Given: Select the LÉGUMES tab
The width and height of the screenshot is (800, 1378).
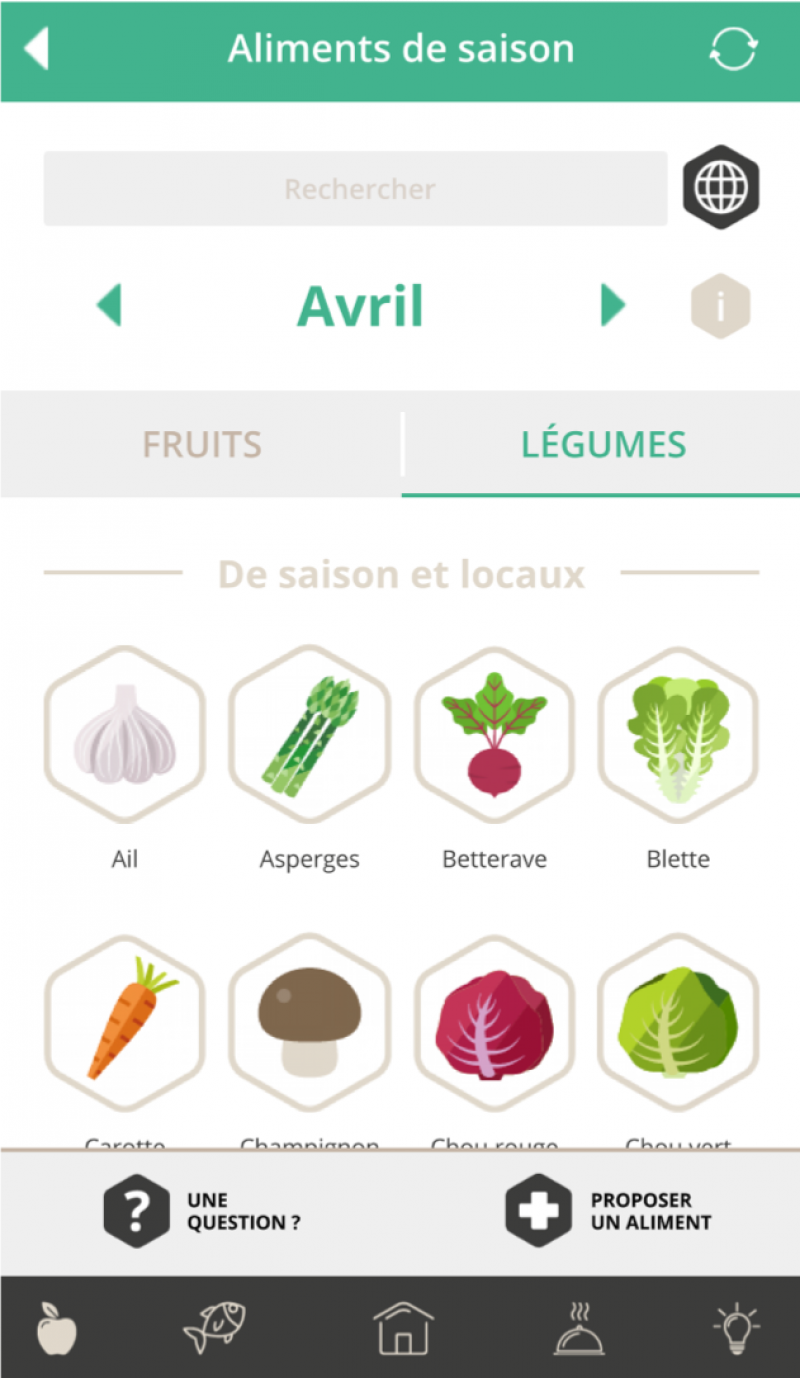Looking at the screenshot, I should (x=603, y=444).
